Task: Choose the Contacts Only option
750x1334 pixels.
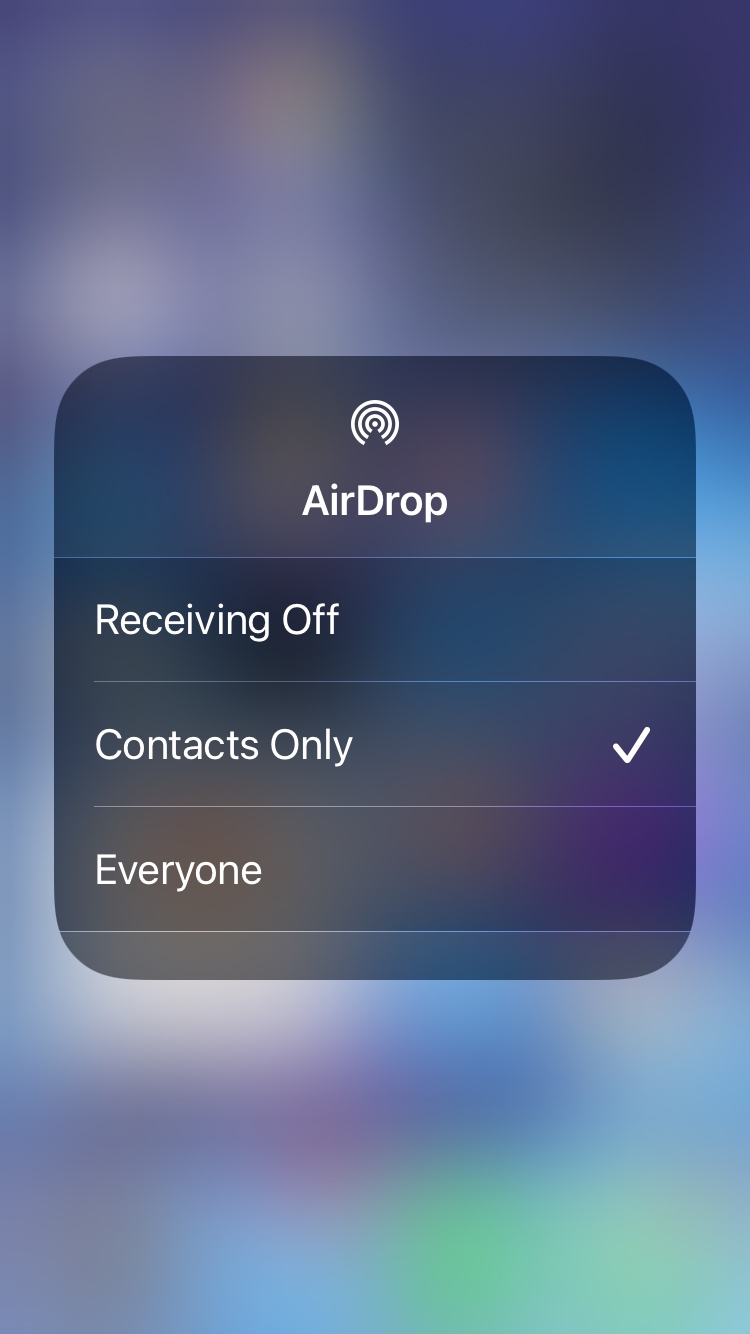Action: pos(375,745)
